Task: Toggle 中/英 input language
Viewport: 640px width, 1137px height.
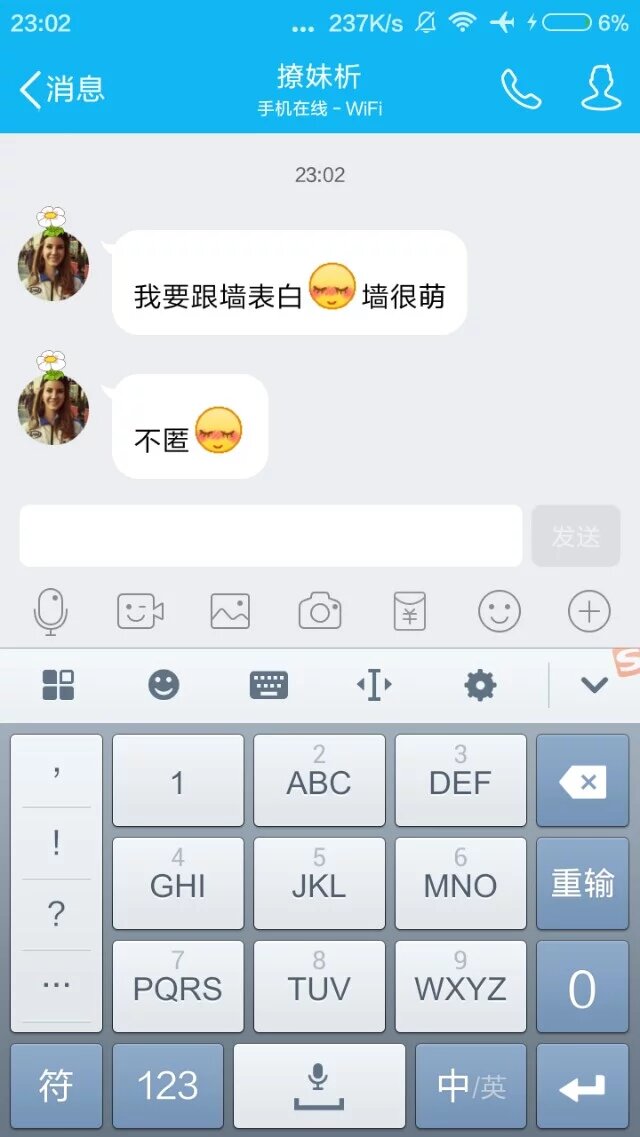Action: 471,1086
